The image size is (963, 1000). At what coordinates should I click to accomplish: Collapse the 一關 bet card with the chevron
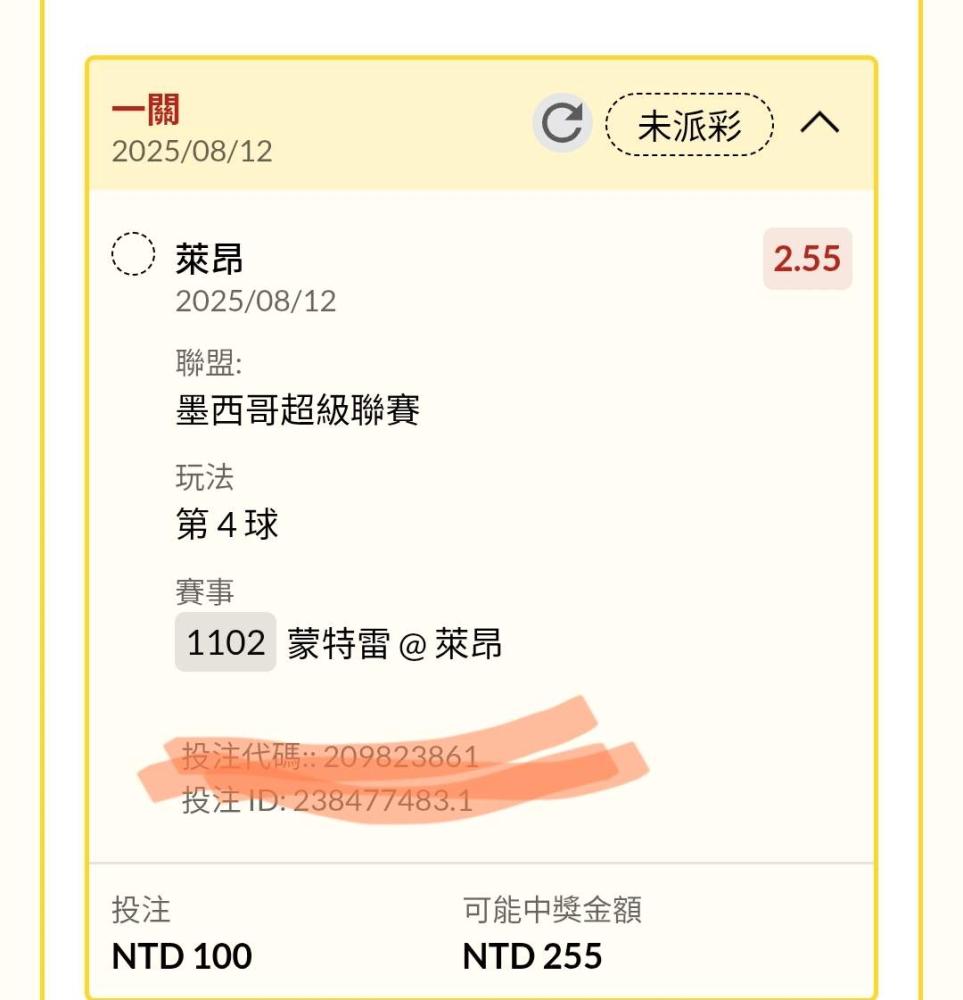[x=820, y=122]
